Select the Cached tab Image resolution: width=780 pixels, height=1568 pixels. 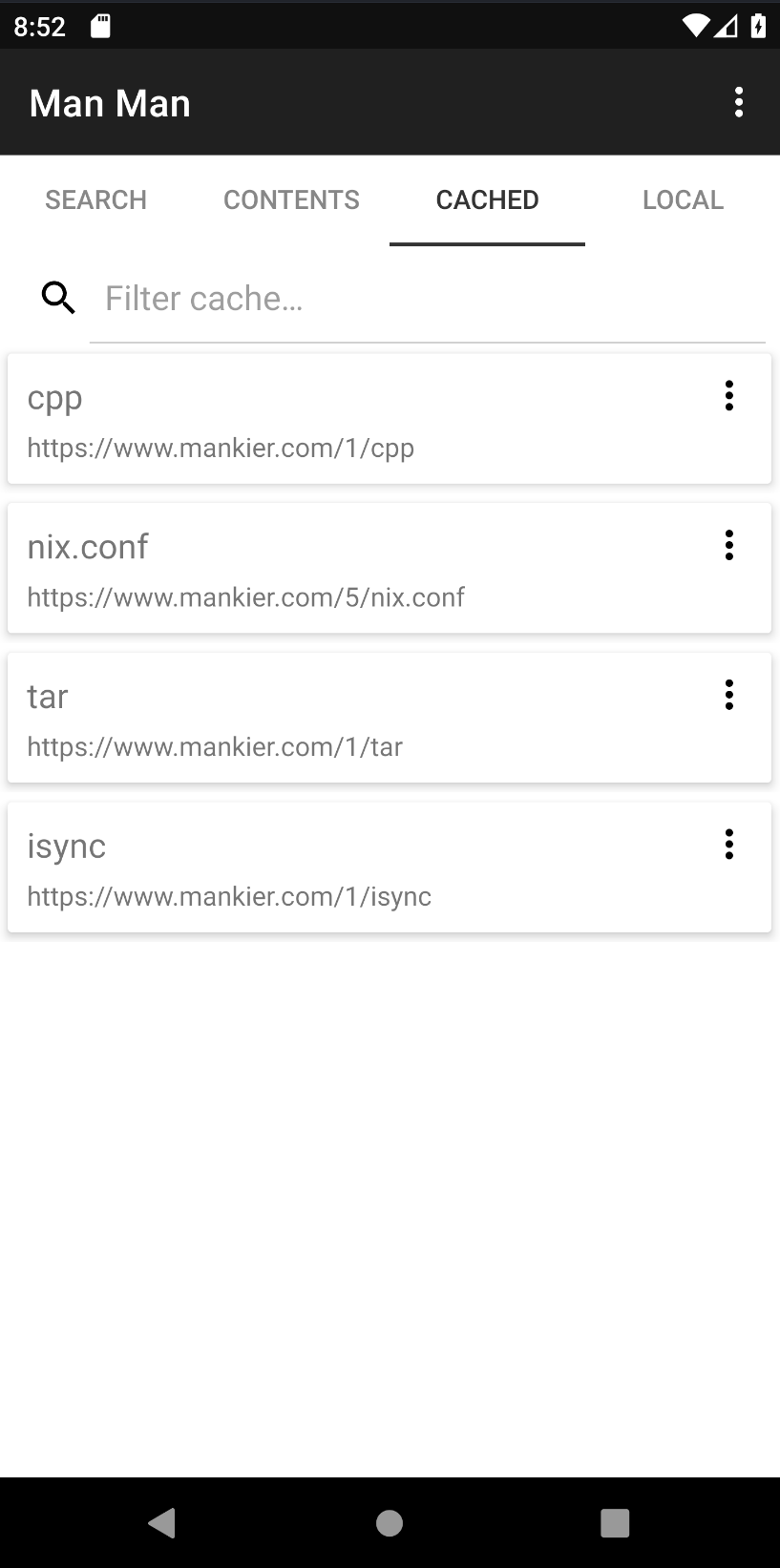point(487,199)
